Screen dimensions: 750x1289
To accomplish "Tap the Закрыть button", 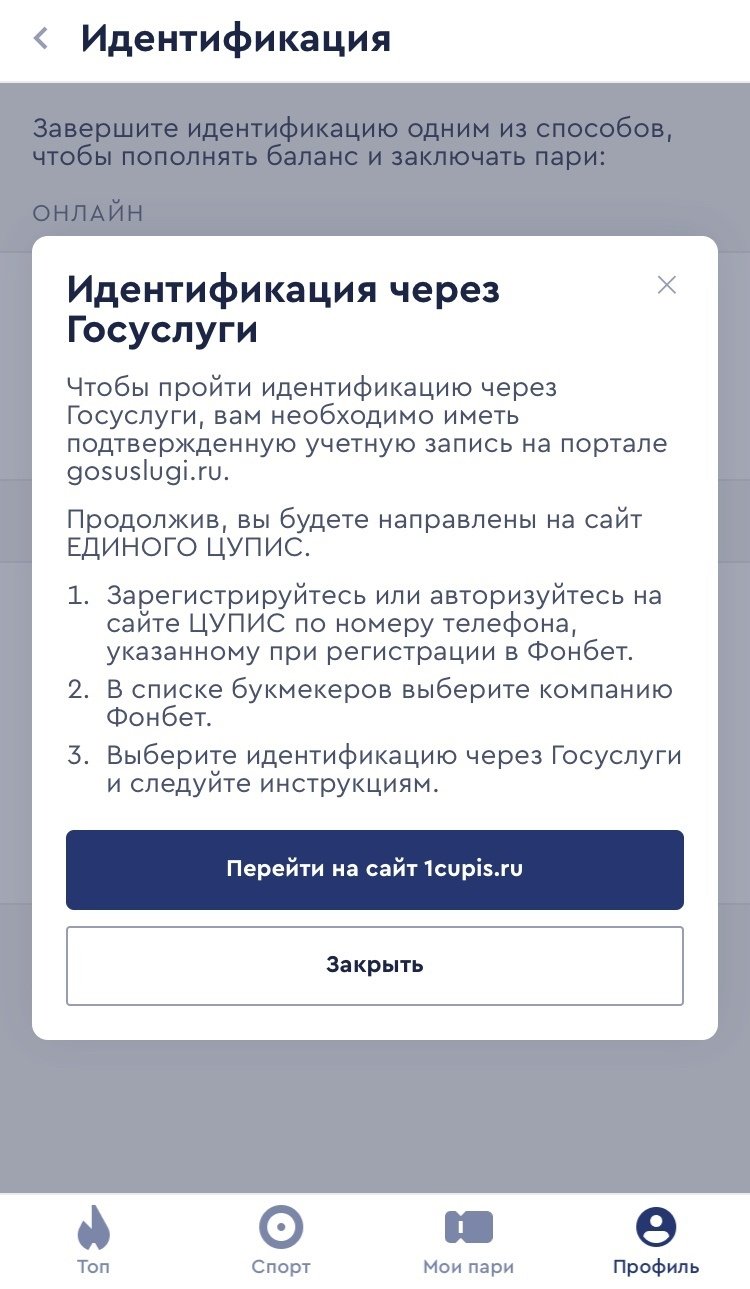I will point(375,965).
